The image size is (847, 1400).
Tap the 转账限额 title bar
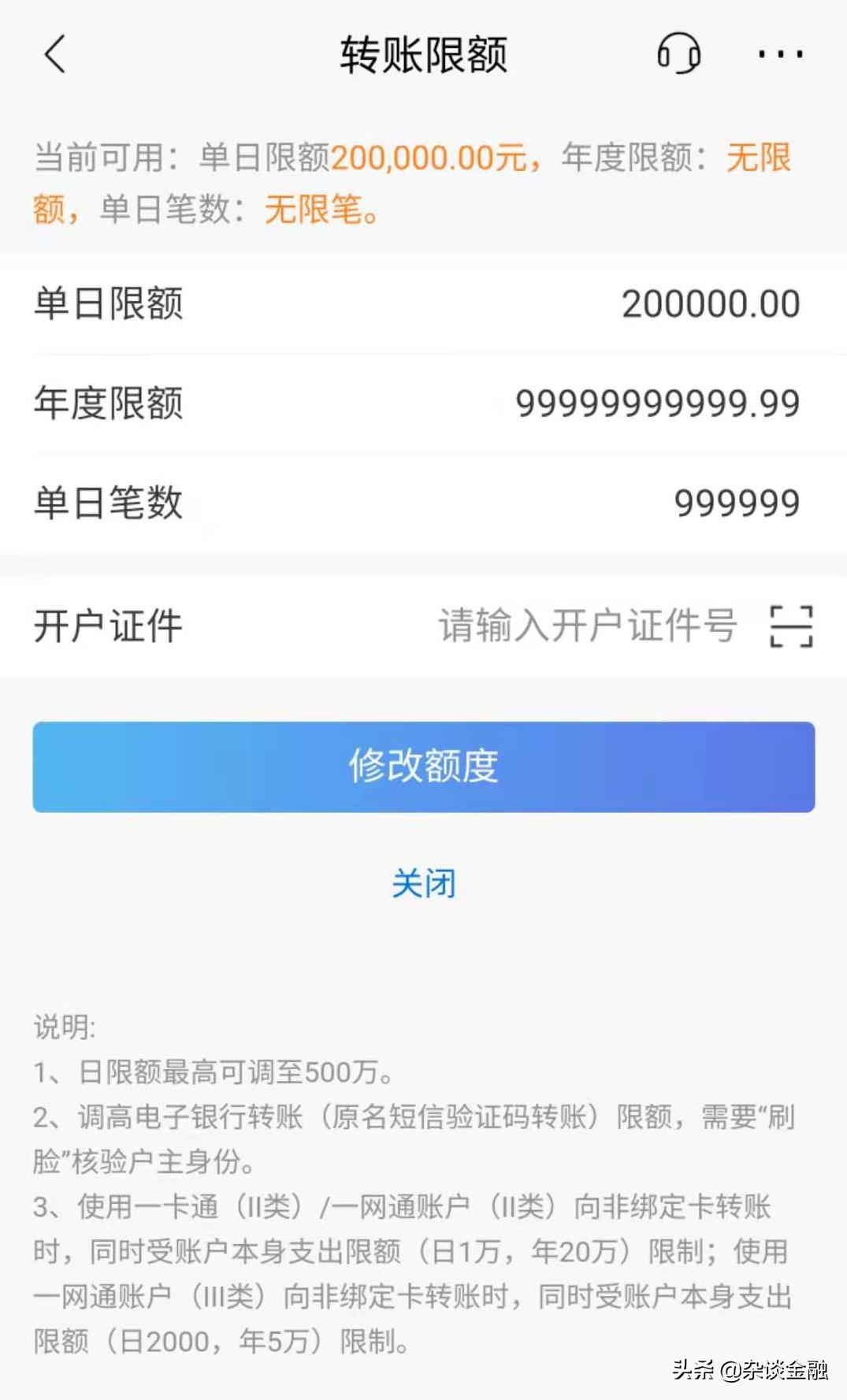(x=423, y=54)
